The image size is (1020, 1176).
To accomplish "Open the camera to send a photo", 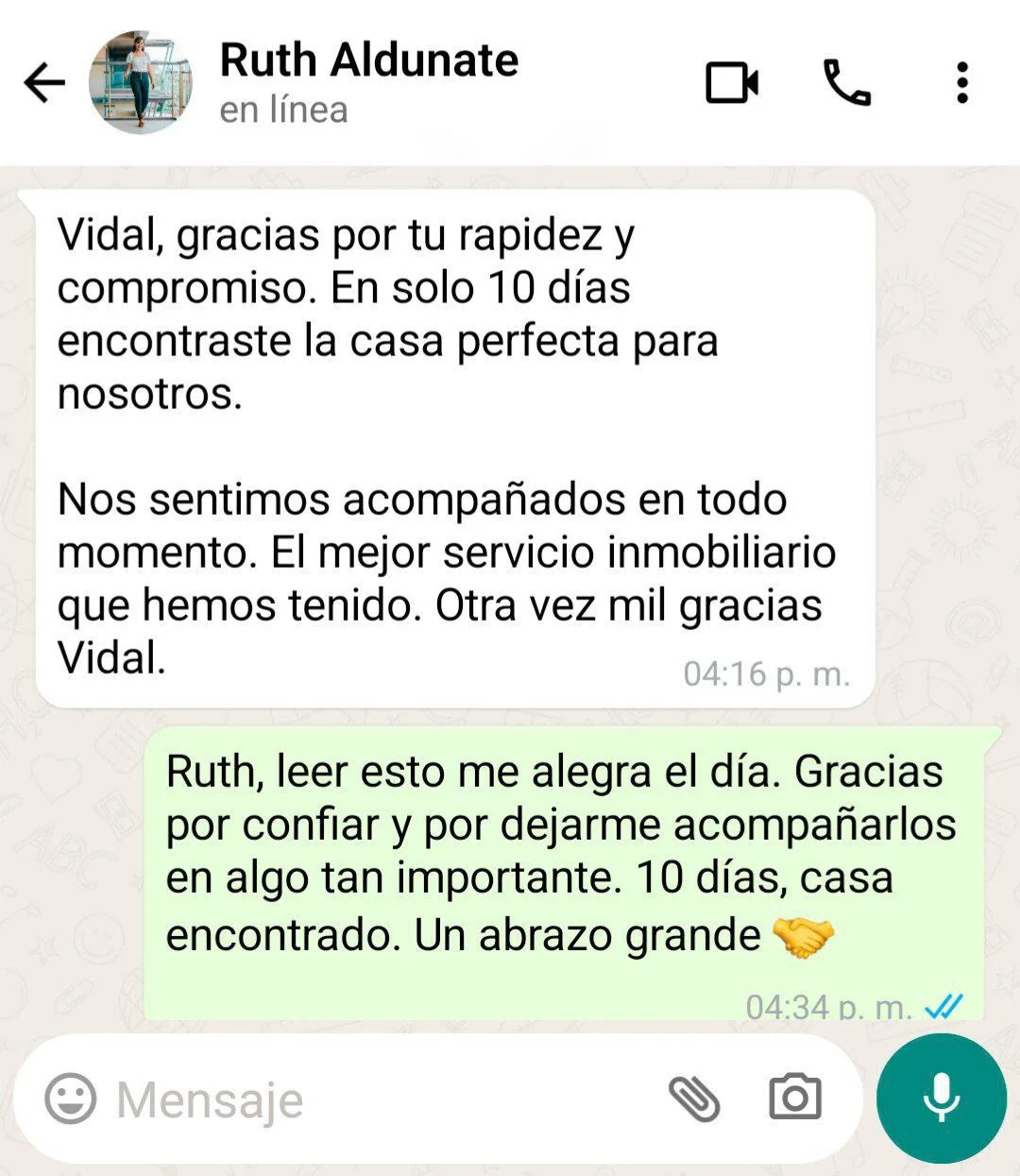I will tap(794, 1099).
